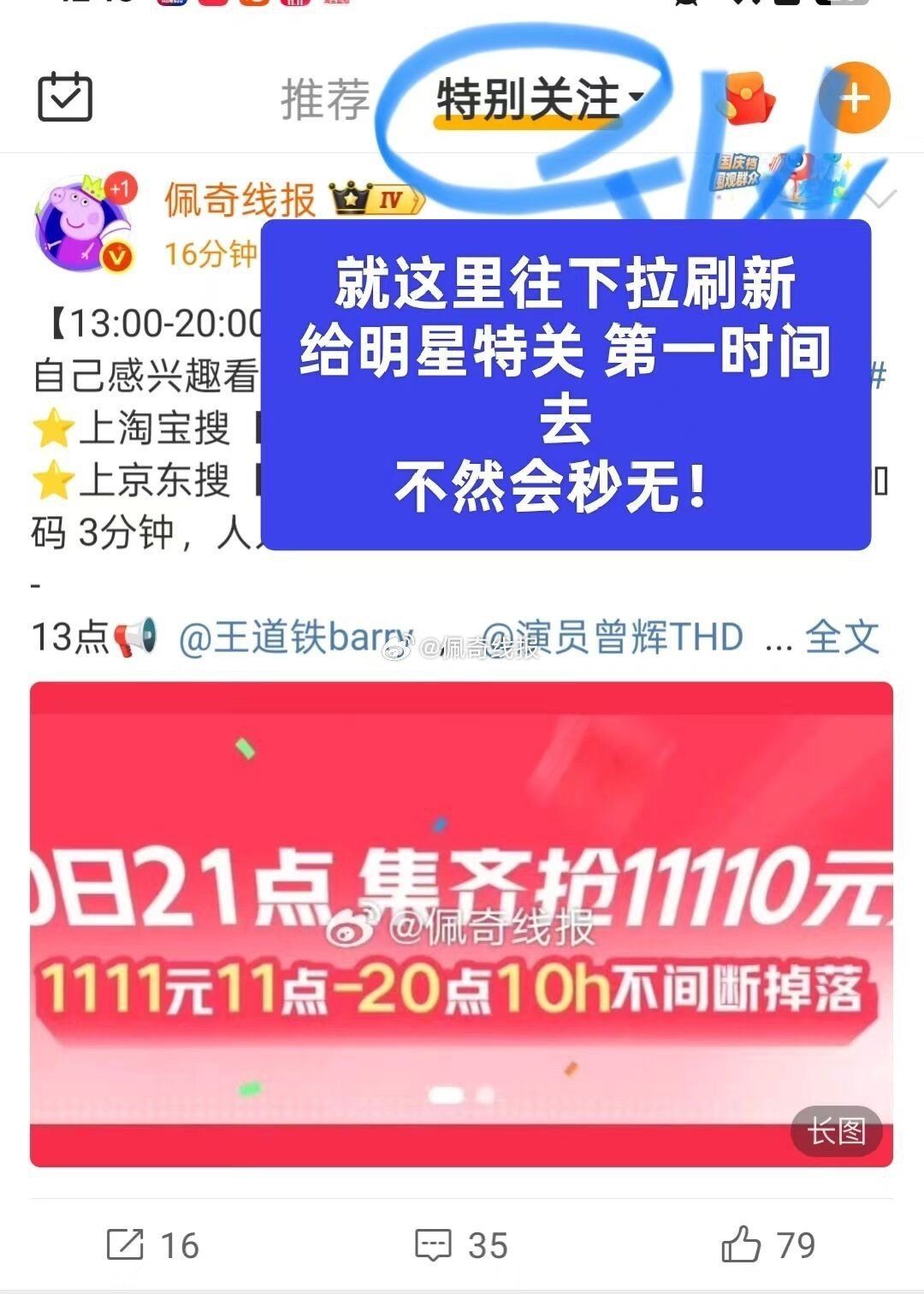Open the @王道铁barry mention
Image resolution: width=924 pixels, height=1294 pixels.
click(x=295, y=638)
